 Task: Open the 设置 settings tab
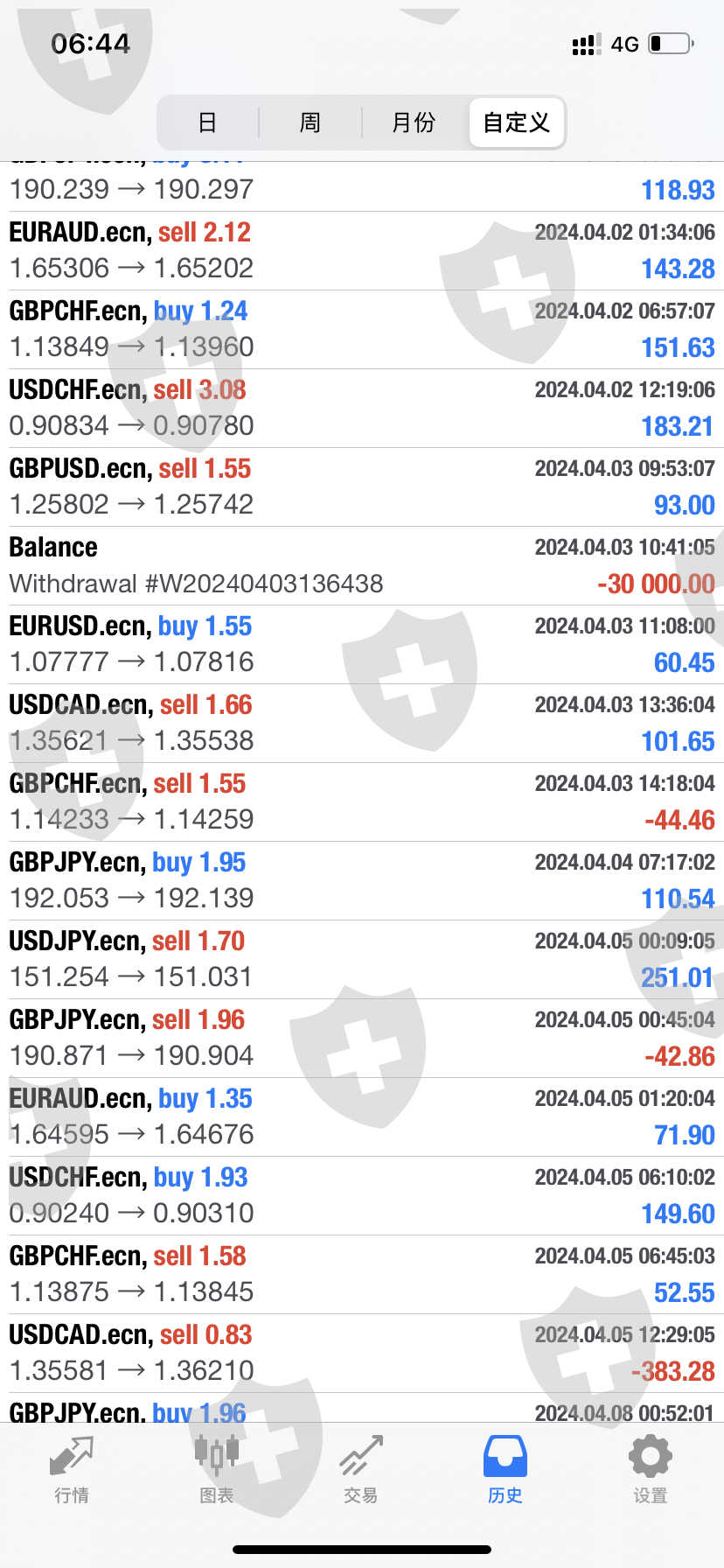(650, 1471)
